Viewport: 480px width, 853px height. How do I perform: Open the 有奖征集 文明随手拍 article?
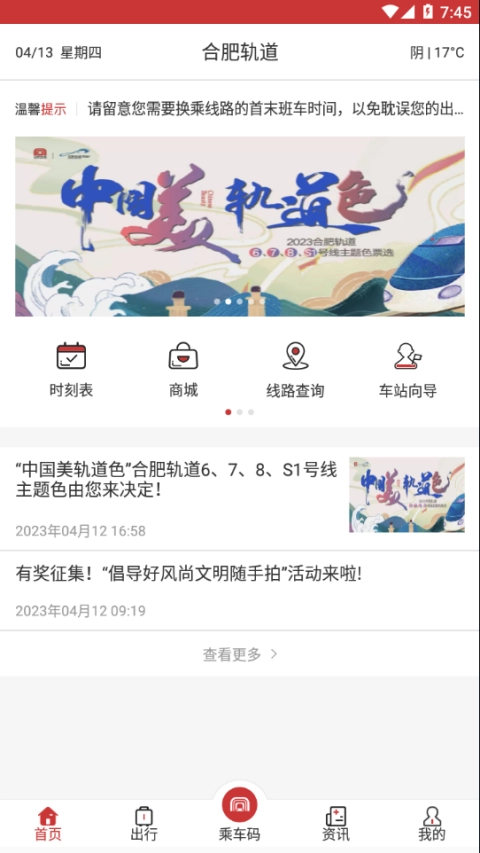(240, 591)
